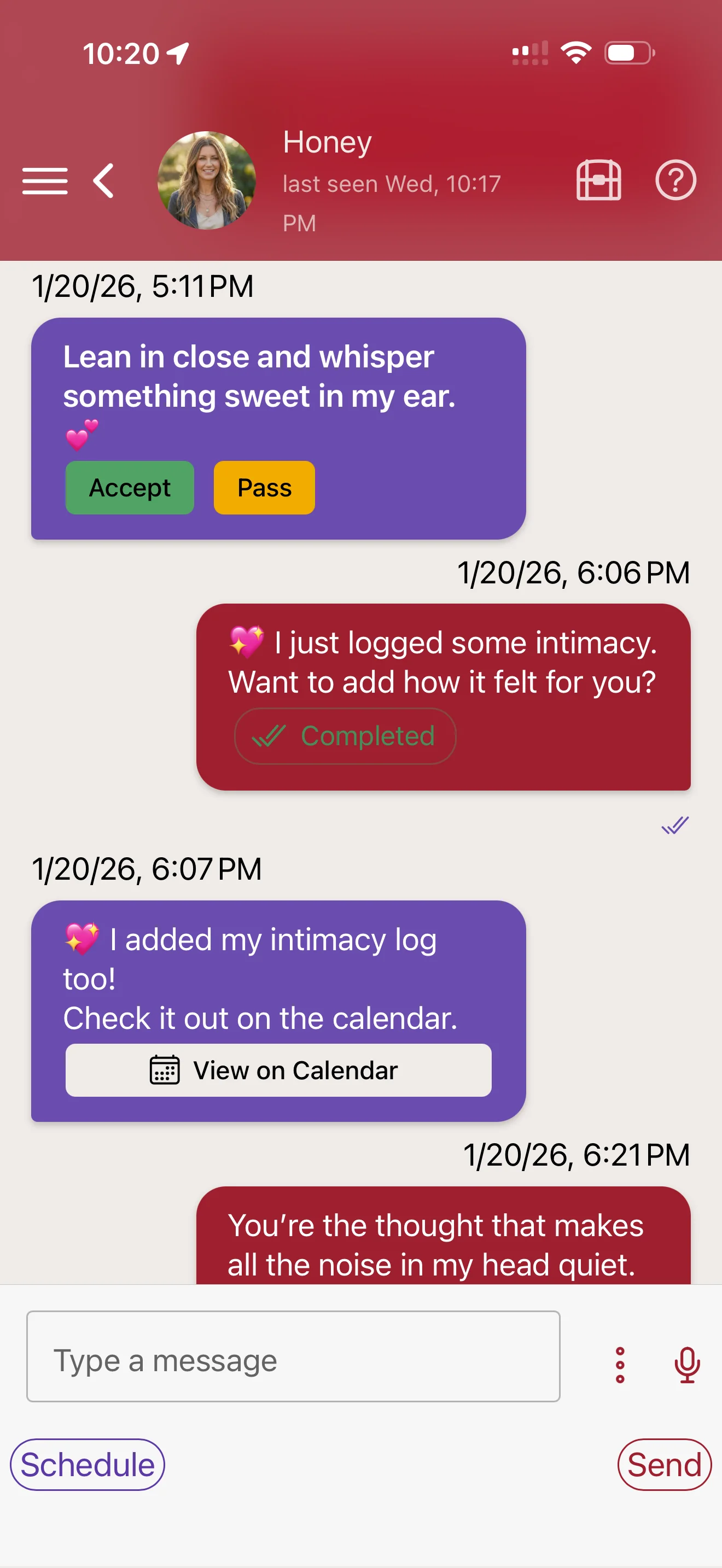Tap the purple double checkmark read receipt
The image size is (722, 1568).
click(x=674, y=825)
